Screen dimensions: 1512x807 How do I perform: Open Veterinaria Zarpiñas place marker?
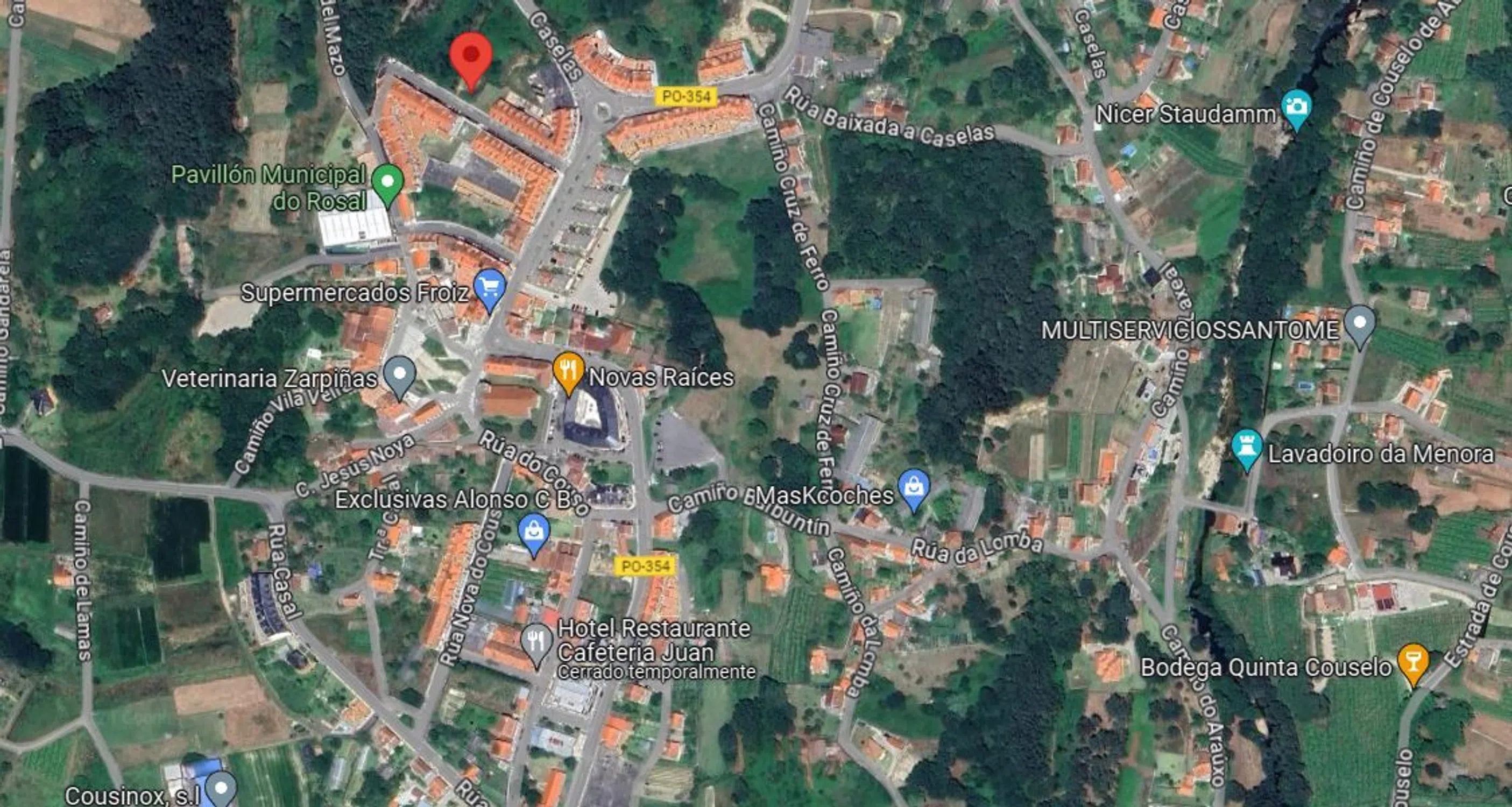(x=400, y=374)
